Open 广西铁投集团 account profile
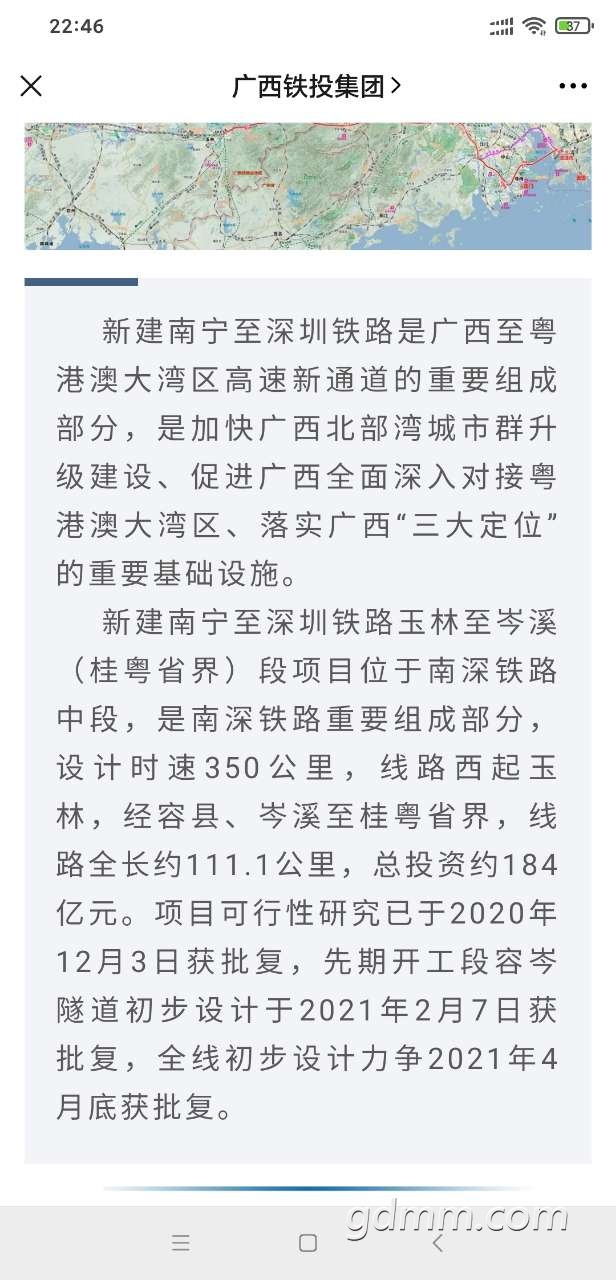The height and width of the screenshot is (1280, 616). pos(316,86)
